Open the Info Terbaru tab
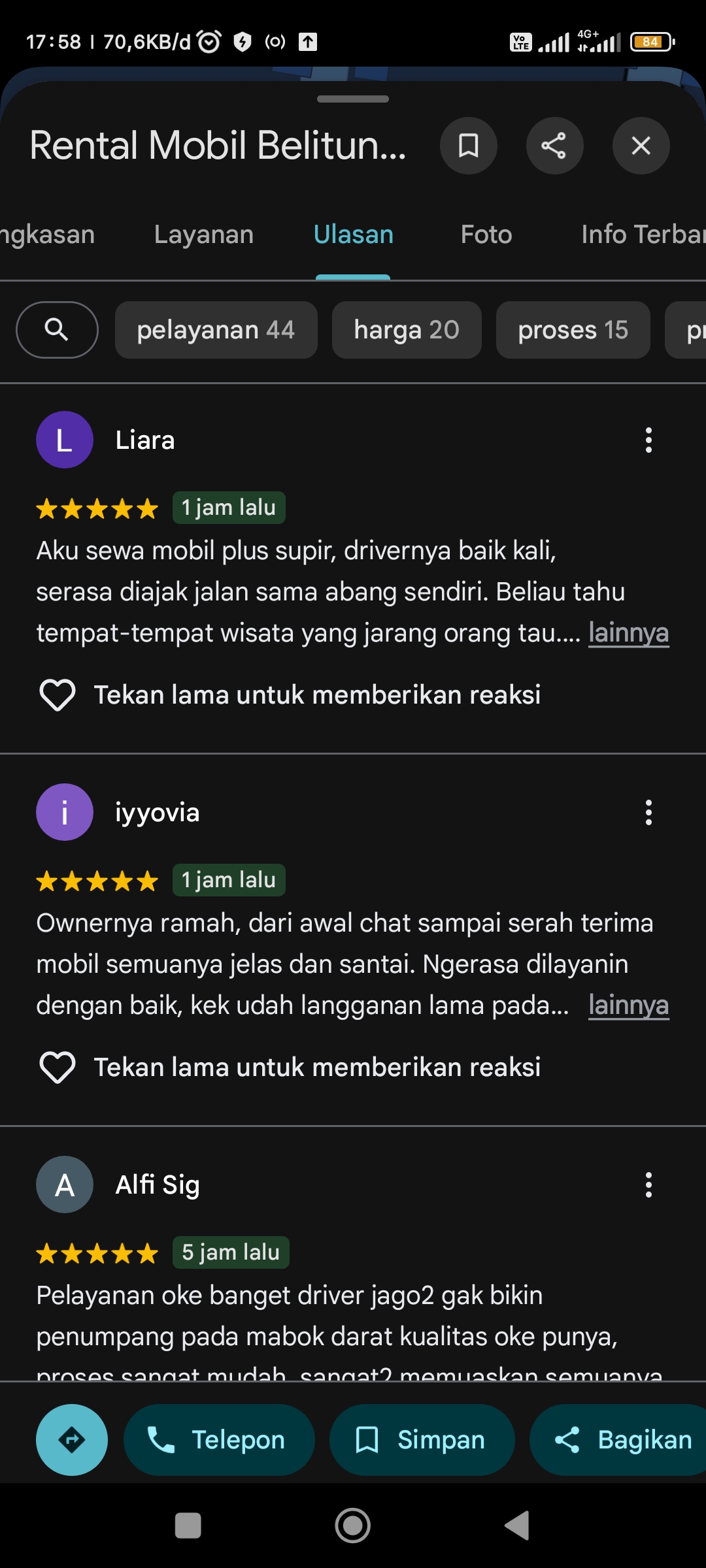The width and height of the screenshot is (706, 1568). [x=643, y=235]
